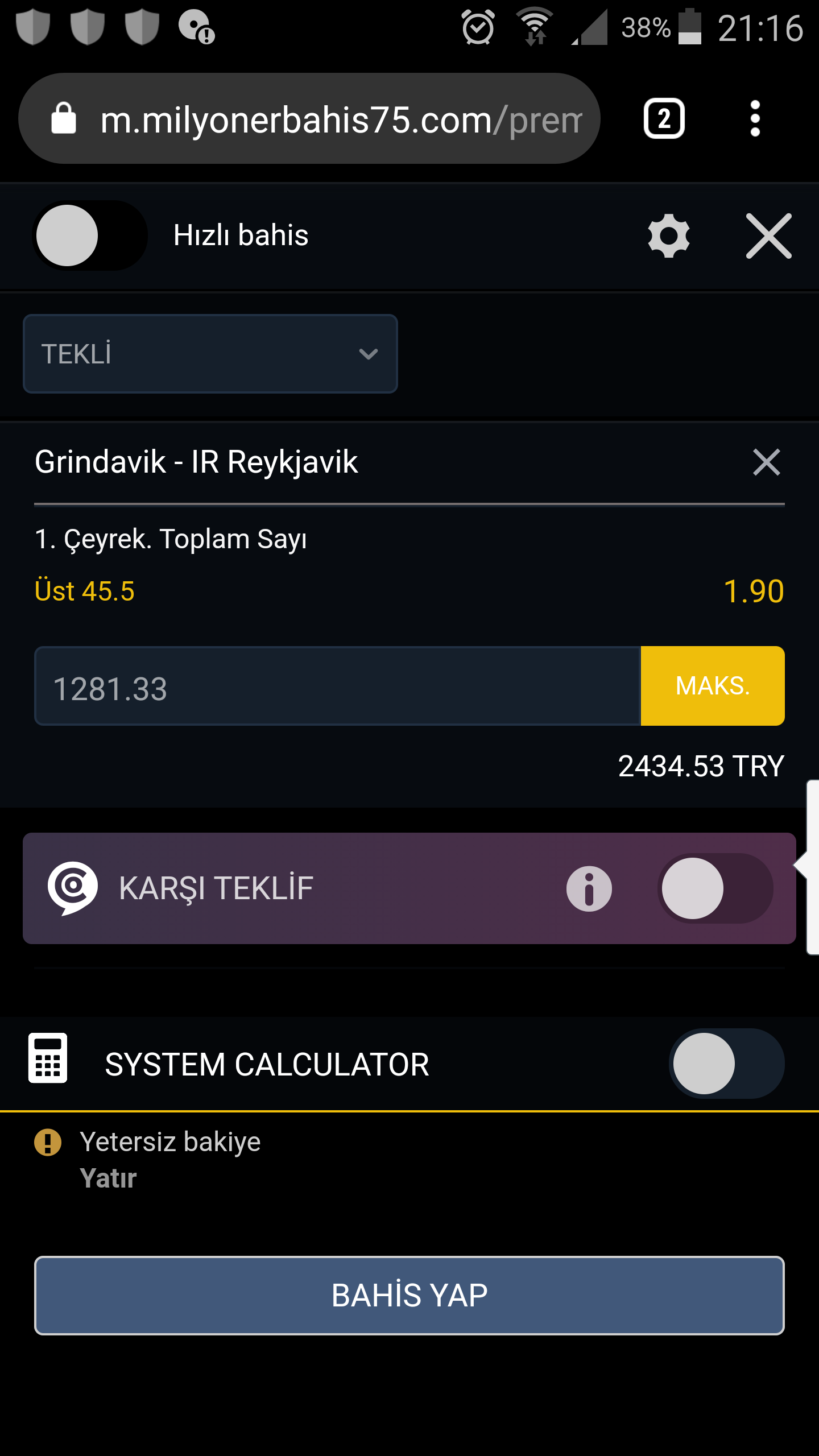Expand the TEKLİ bet type dropdown

click(x=210, y=354)
